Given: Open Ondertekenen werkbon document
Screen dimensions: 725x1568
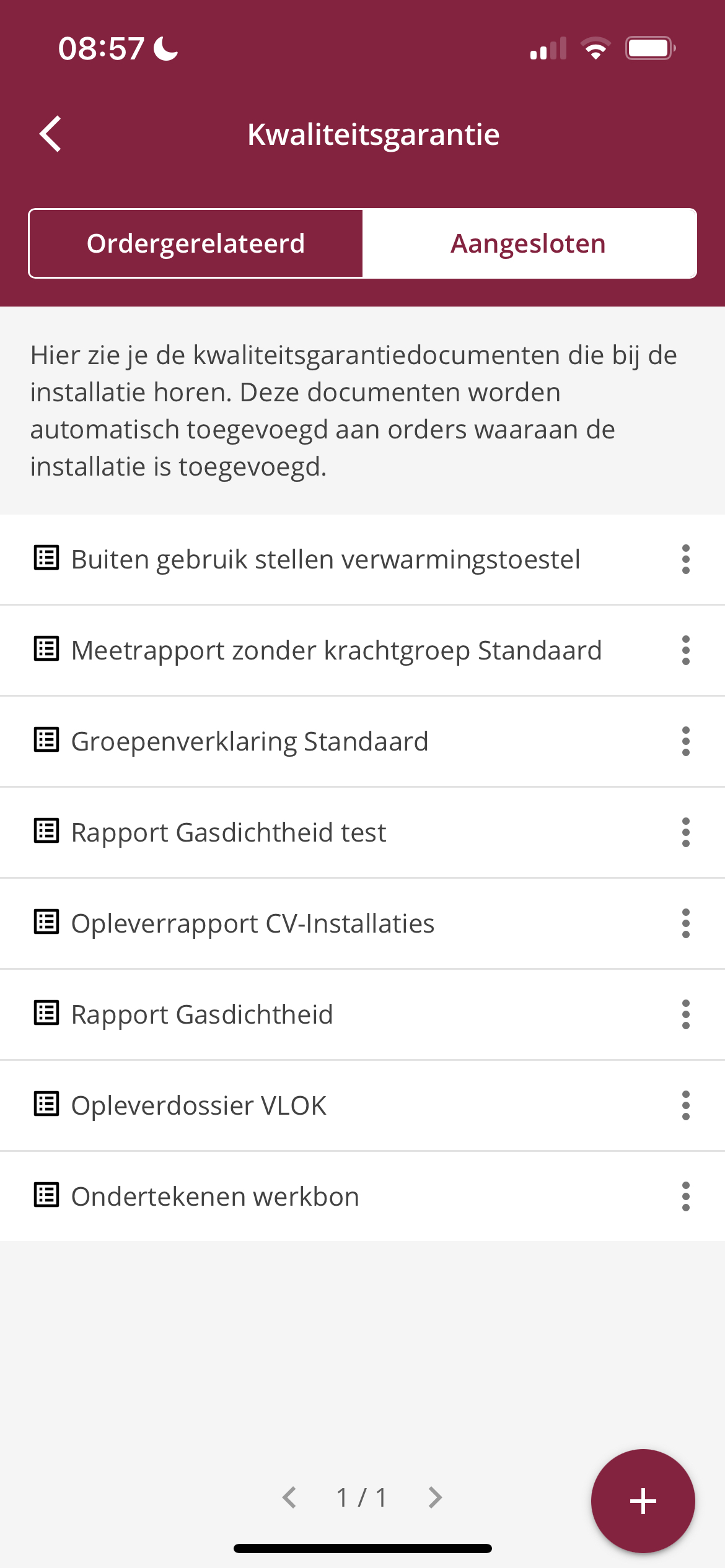Looking at the screenshot, I should (x=362, y=1196).
